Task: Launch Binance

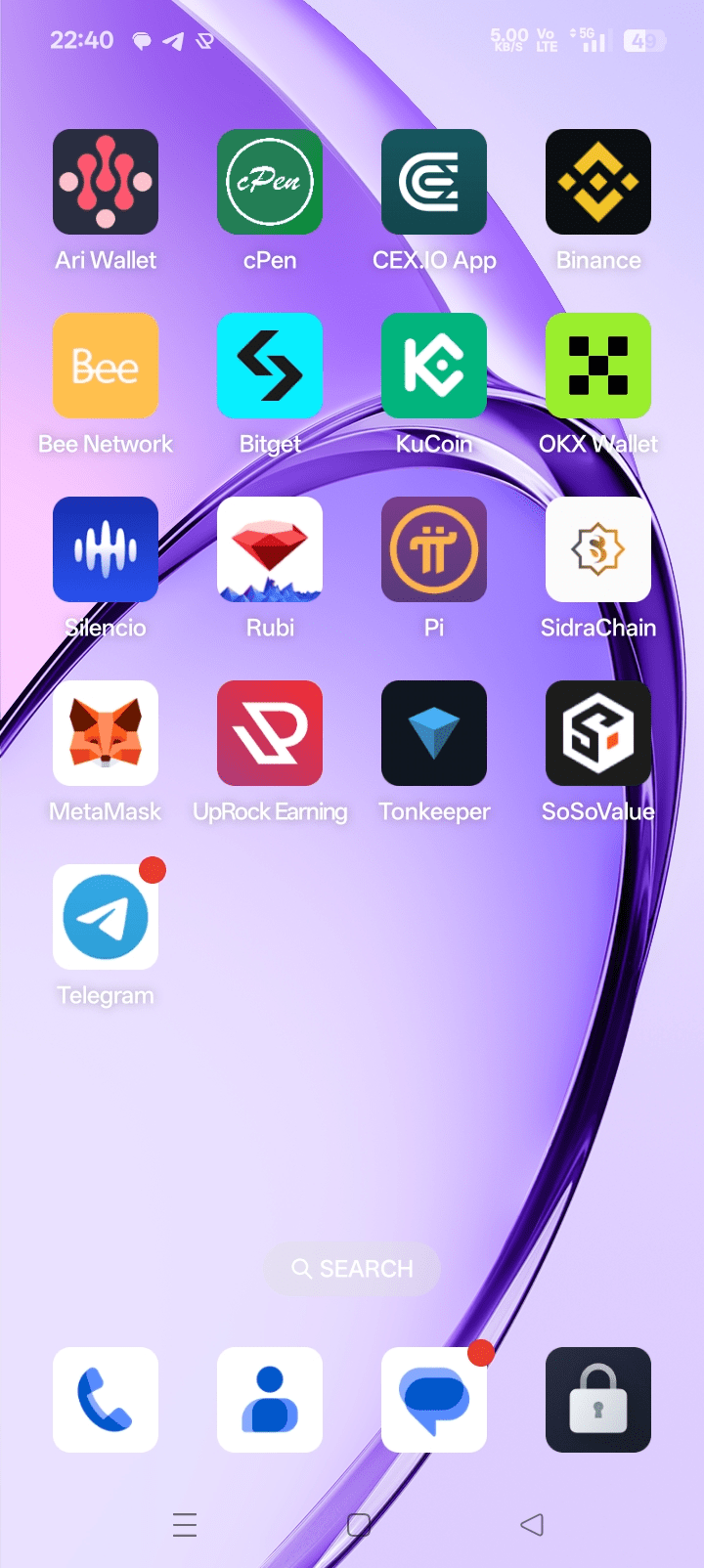Action: click(x=598, y=182)
